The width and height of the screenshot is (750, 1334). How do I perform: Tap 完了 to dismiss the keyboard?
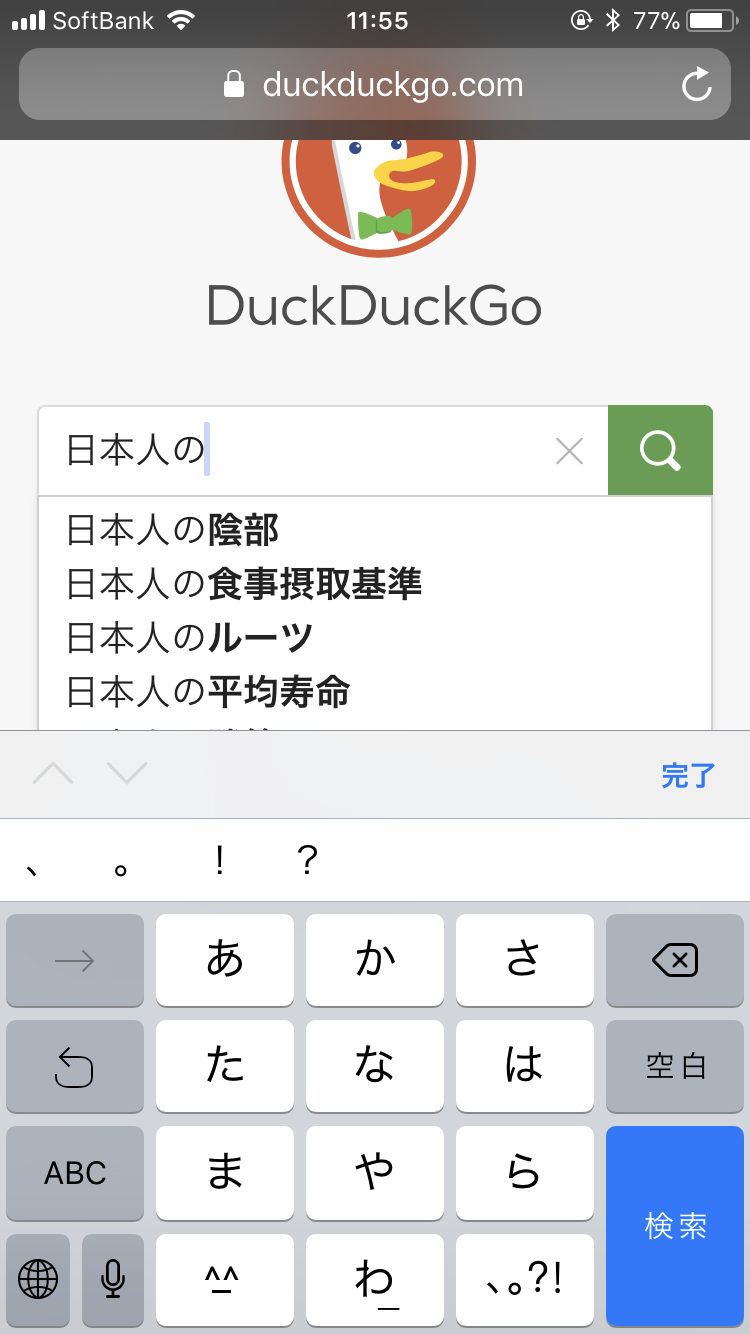688,775
